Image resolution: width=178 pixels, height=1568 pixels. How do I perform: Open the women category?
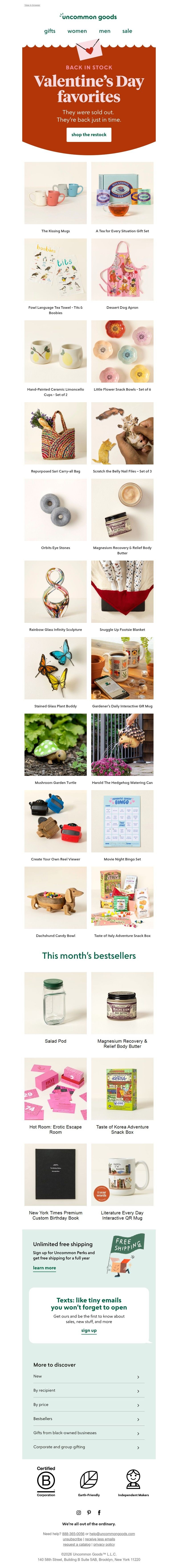77,31
